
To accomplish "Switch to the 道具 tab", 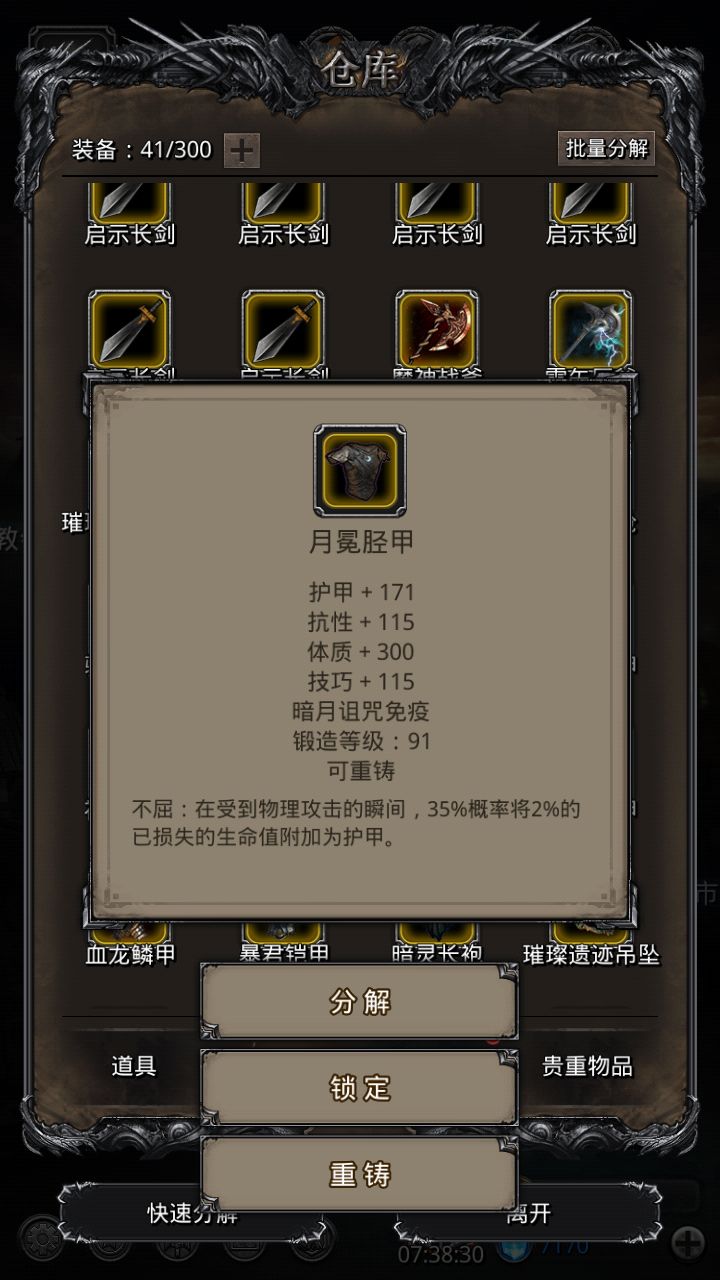I will tap(134, 1066).
